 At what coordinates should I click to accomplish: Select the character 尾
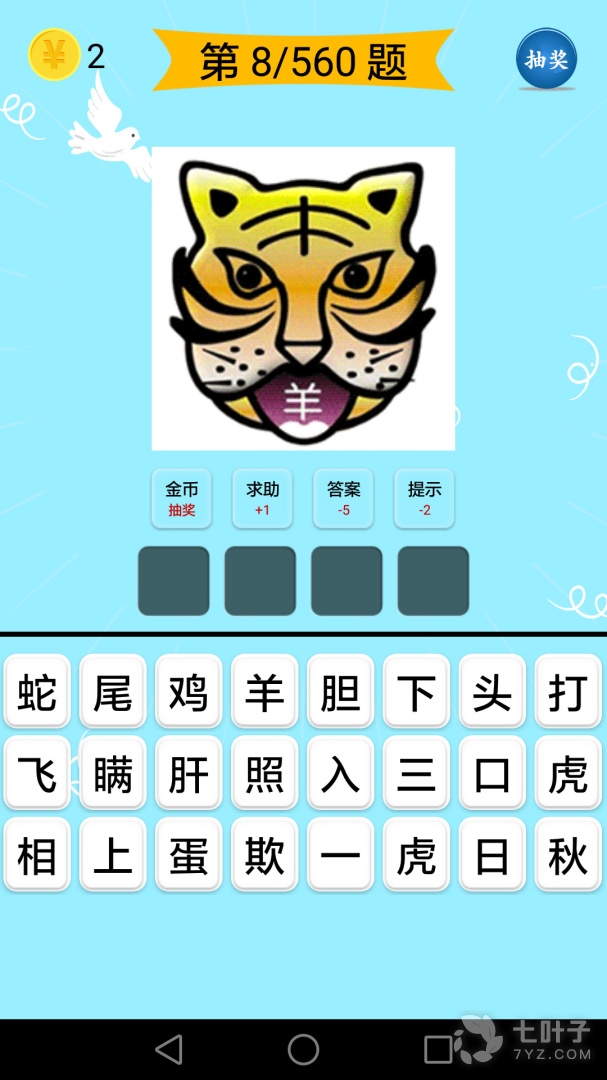click(x=113, y=692)
